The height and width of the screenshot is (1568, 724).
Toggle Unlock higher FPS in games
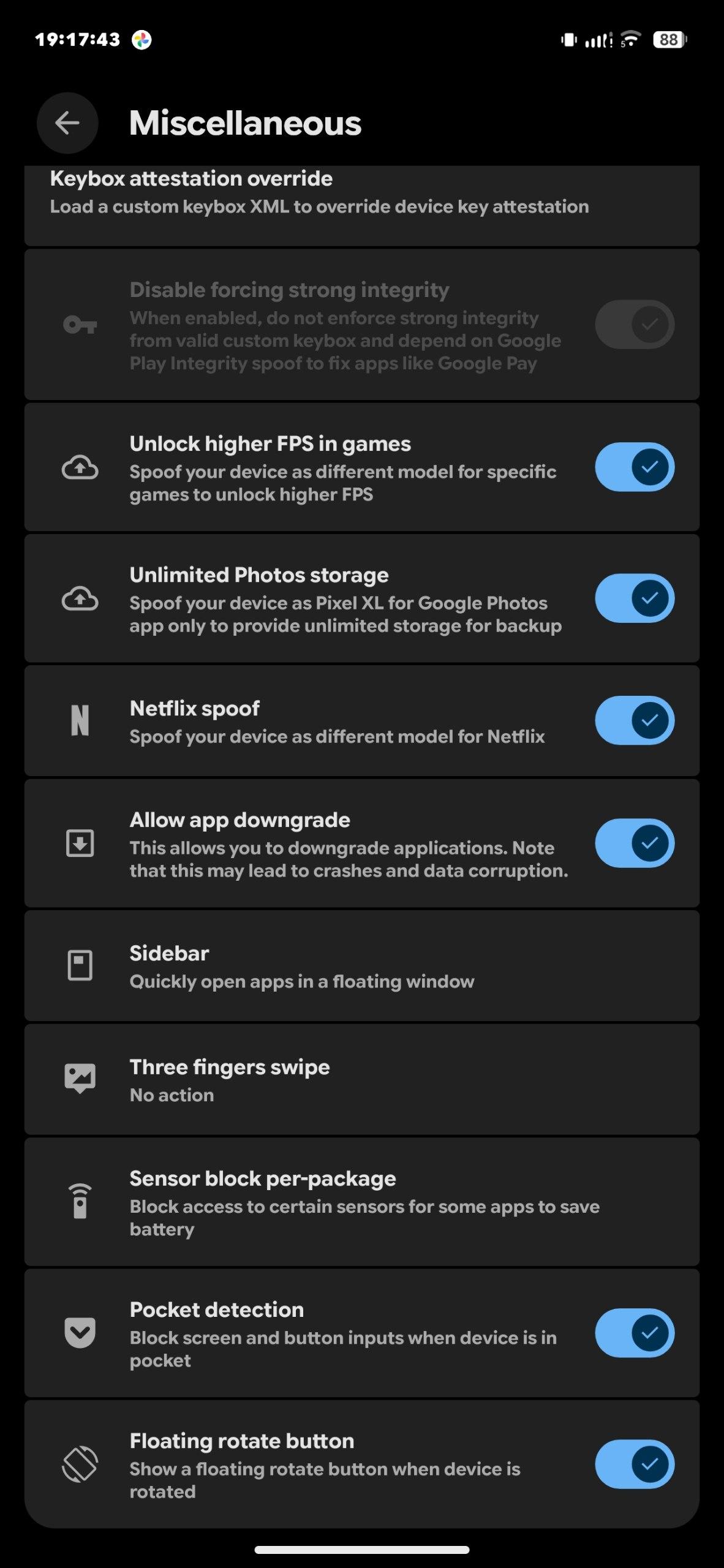(634, 467)
